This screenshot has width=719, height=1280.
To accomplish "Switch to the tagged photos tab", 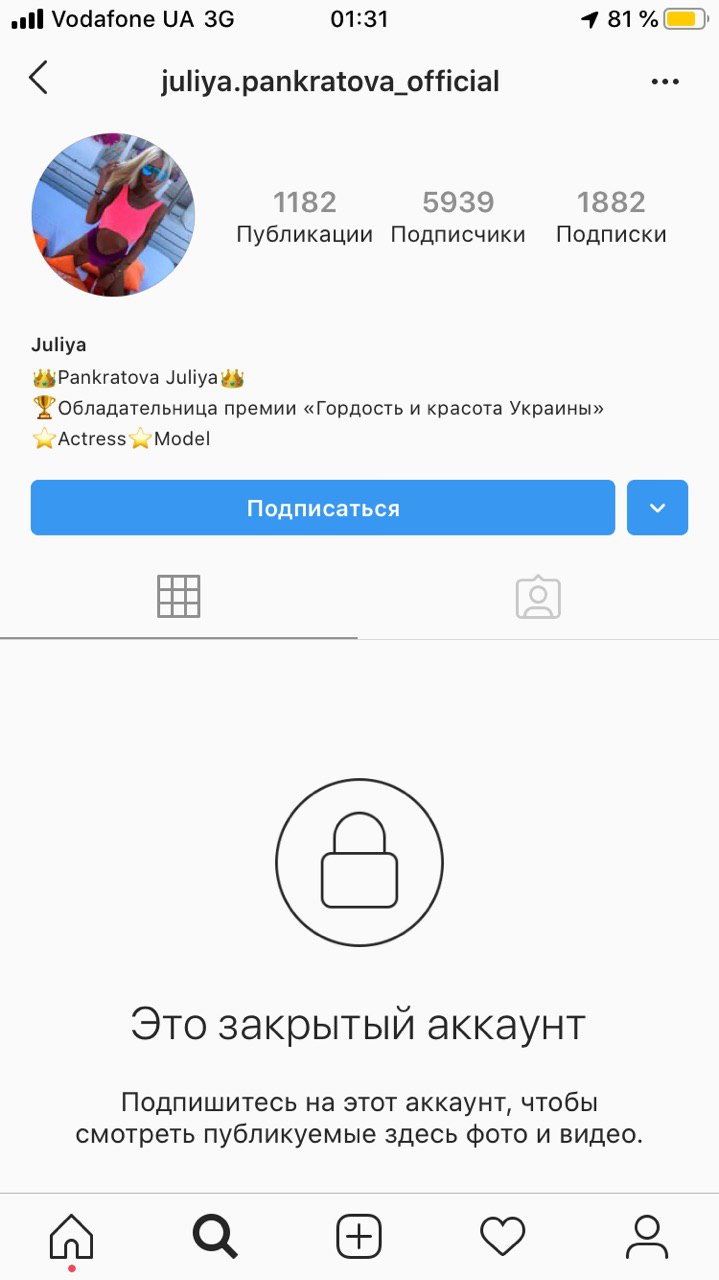I will pyautogui.click(x=538, y=597).
